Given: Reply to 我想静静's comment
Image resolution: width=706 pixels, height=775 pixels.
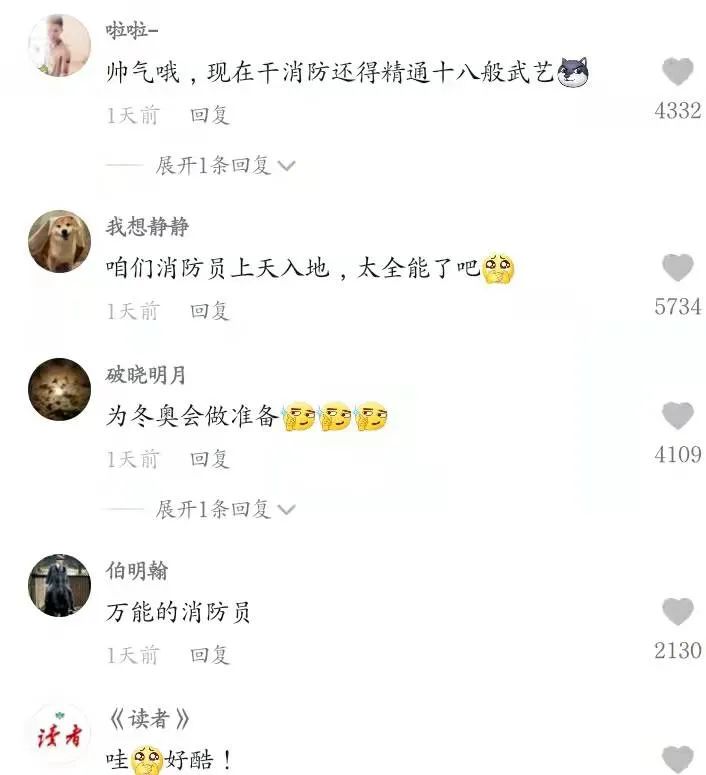Looking at the screenshot, I should click(x=210, y=311).
